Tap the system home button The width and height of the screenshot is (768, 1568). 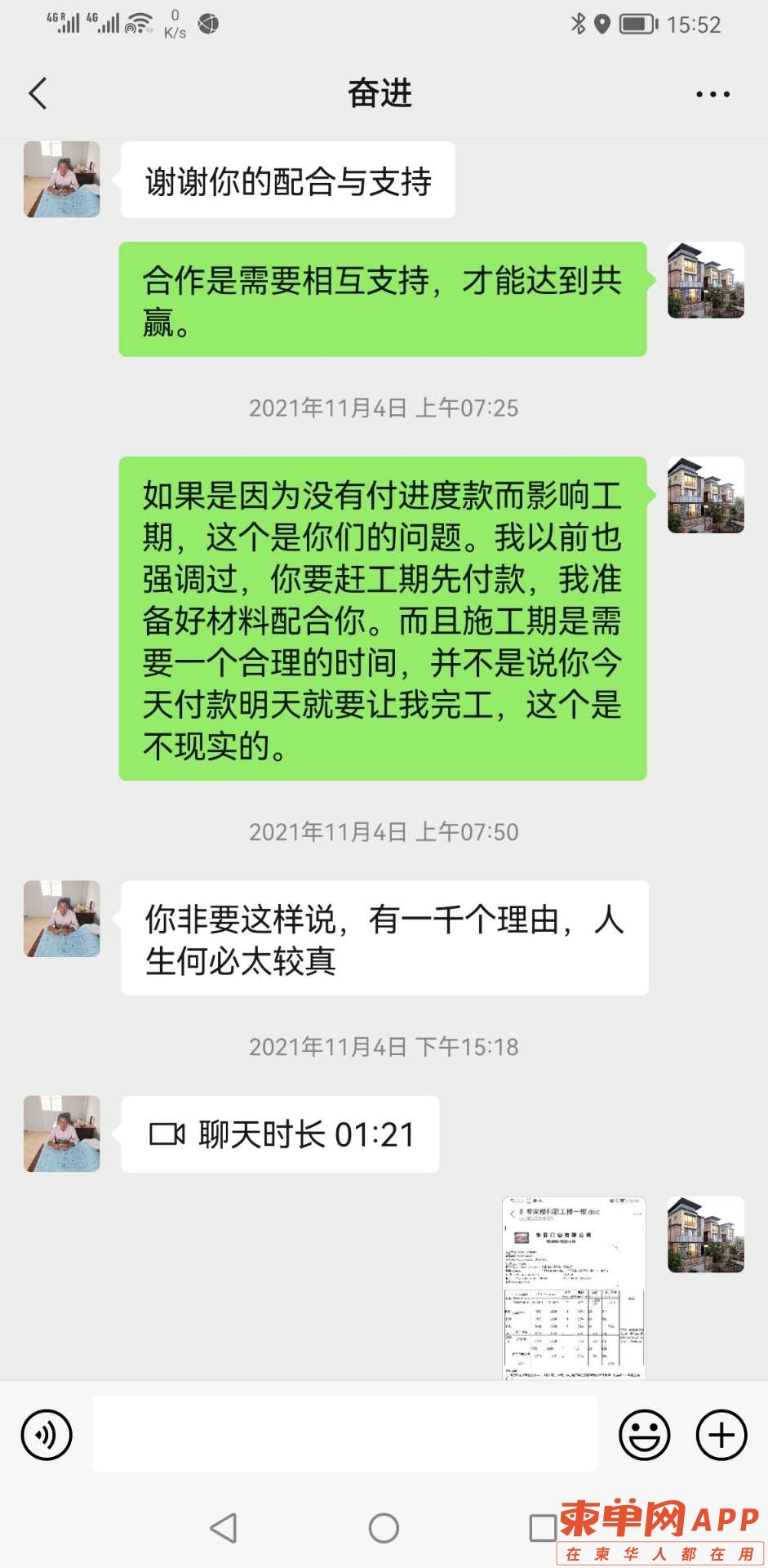[384, 1528]
